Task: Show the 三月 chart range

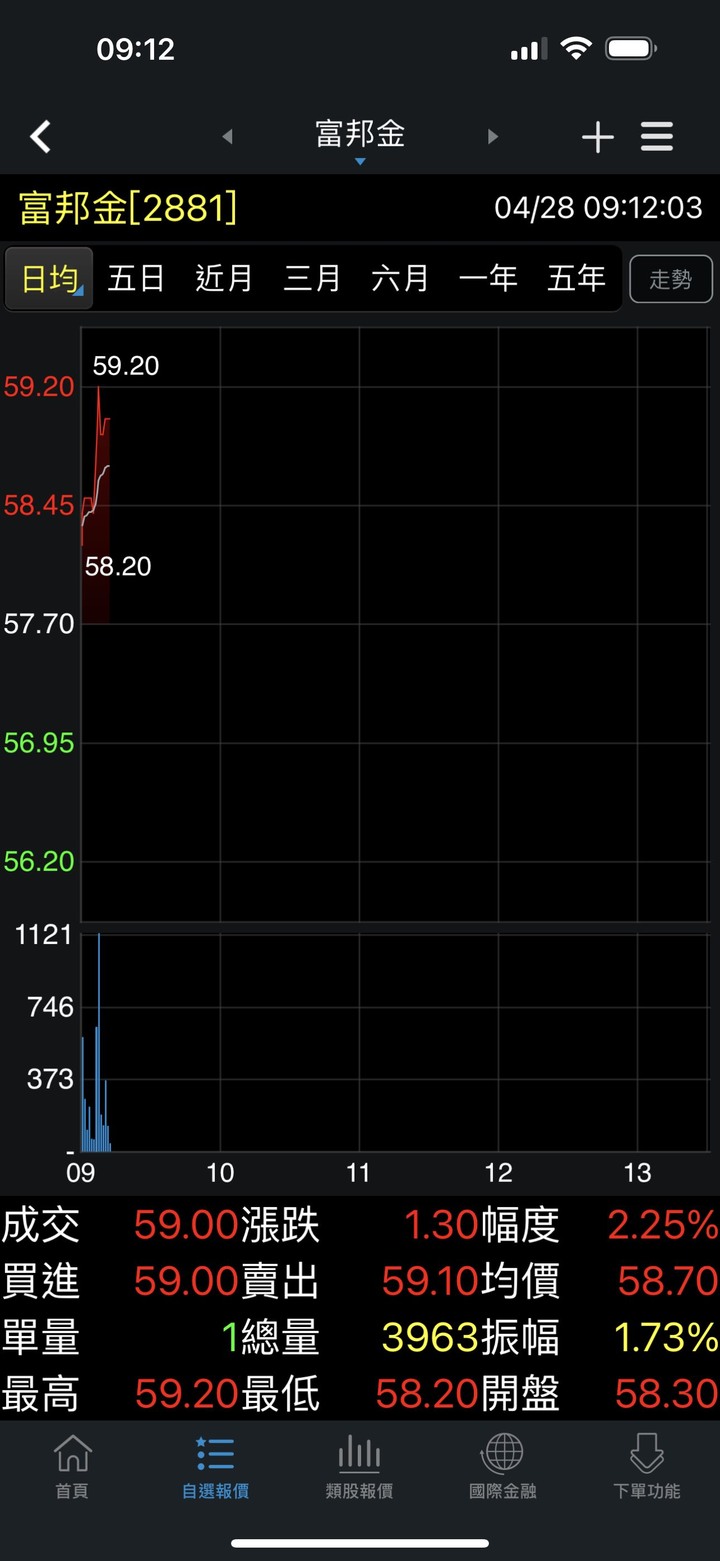Action: (x=312, y=279)
